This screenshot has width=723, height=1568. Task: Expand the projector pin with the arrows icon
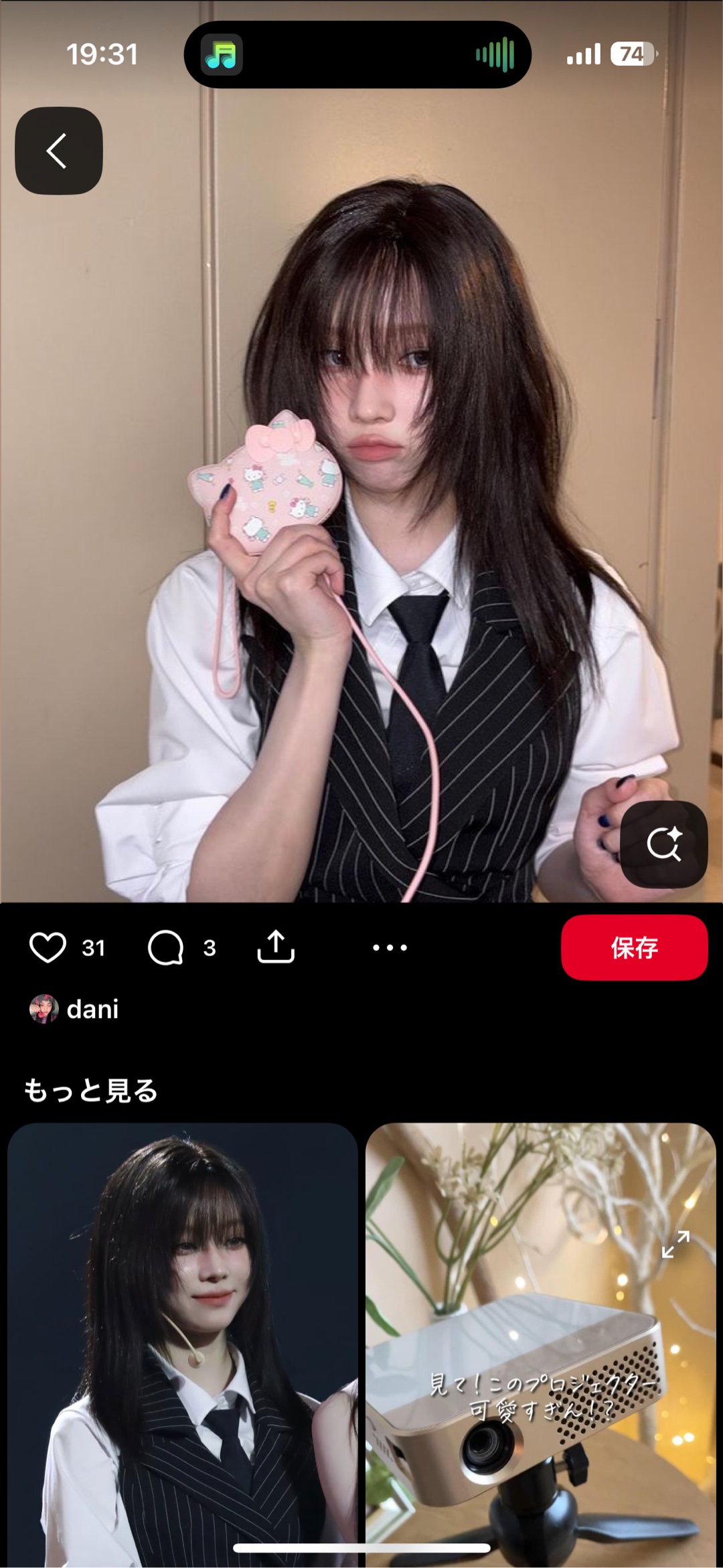point(675,1244)
